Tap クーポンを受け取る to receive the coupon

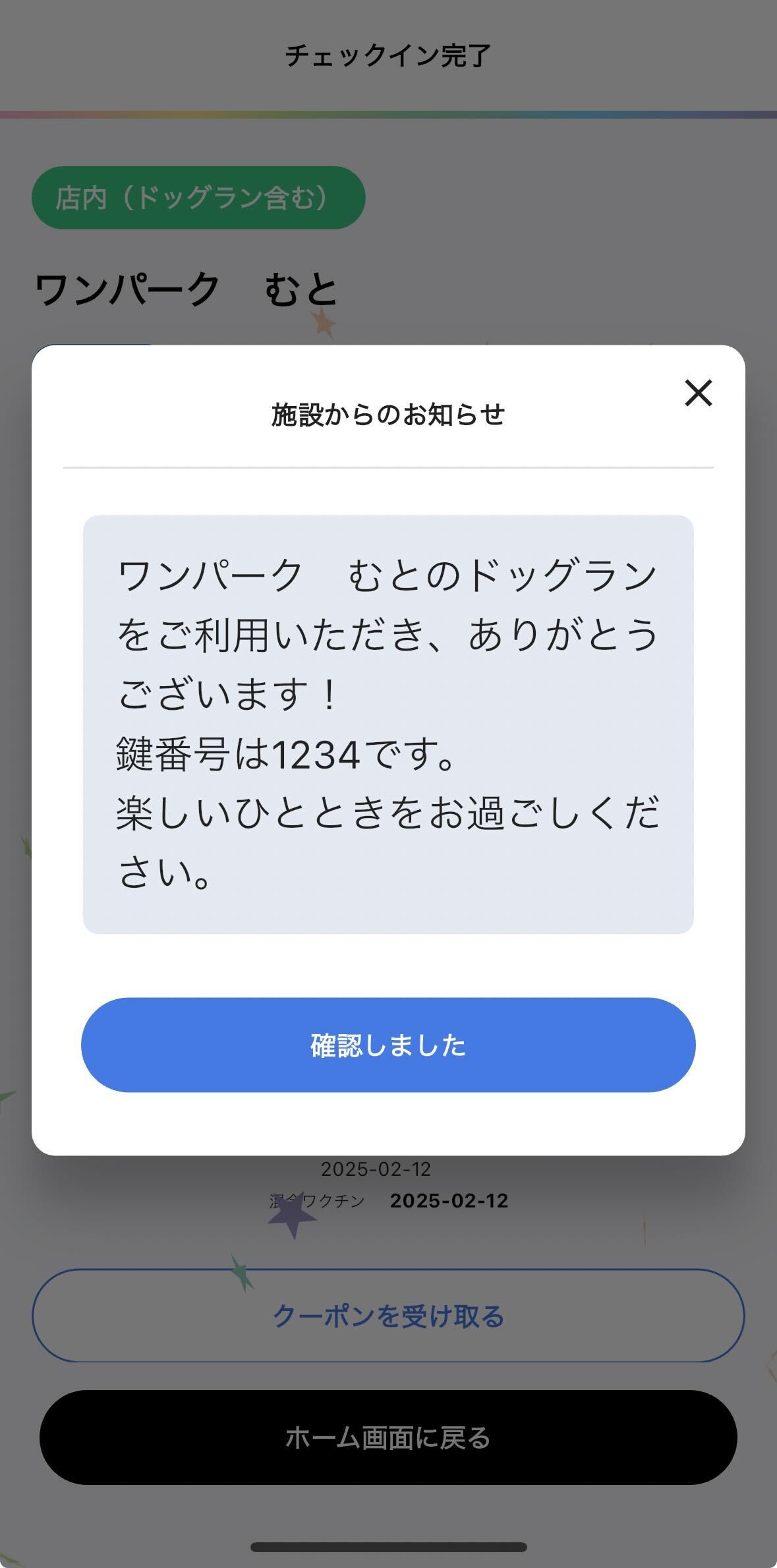tap(388, 1316)
